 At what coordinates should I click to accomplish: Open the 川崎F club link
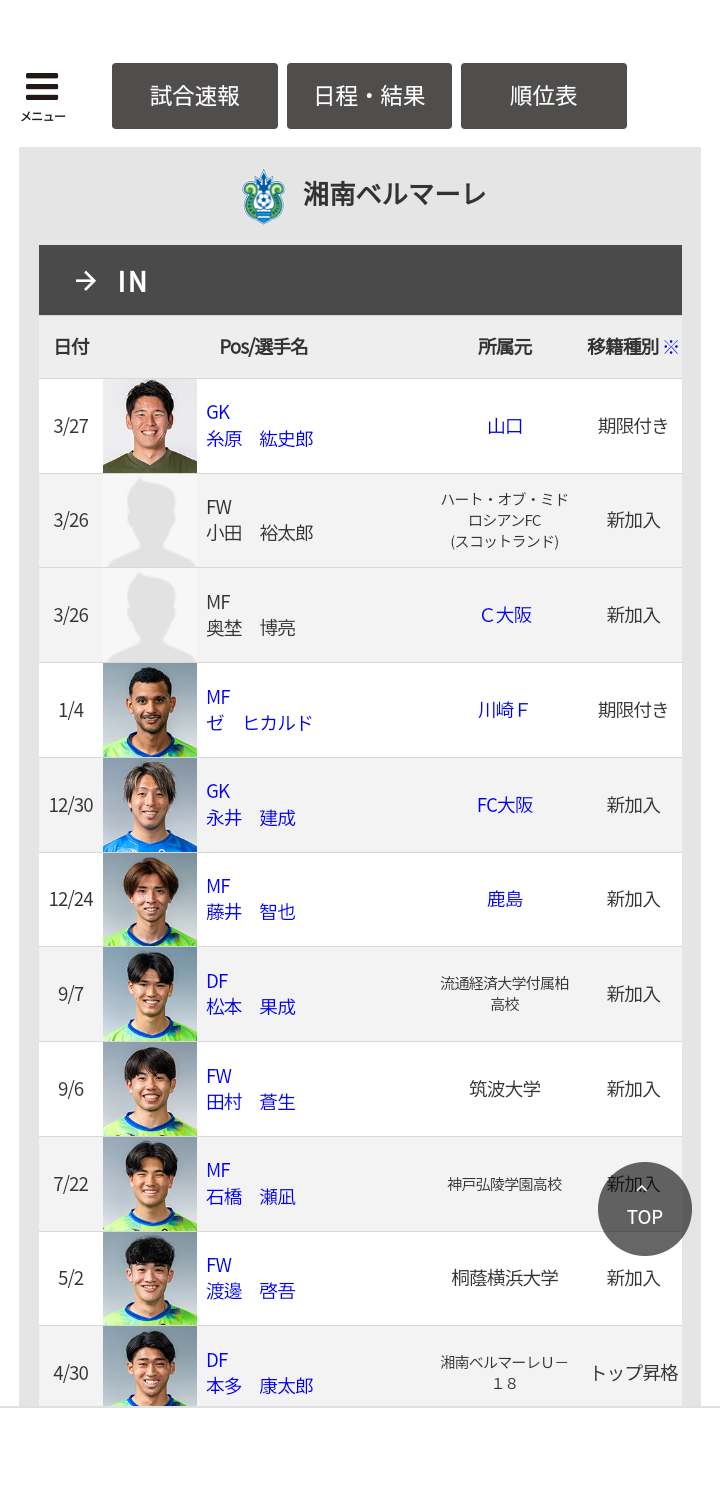click(x=503, y=710)
